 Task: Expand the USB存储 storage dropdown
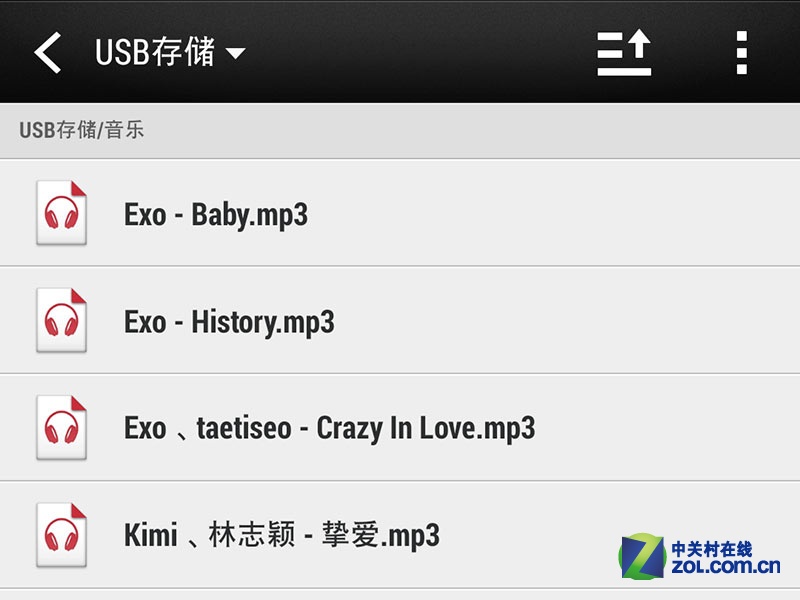[170, 52]
